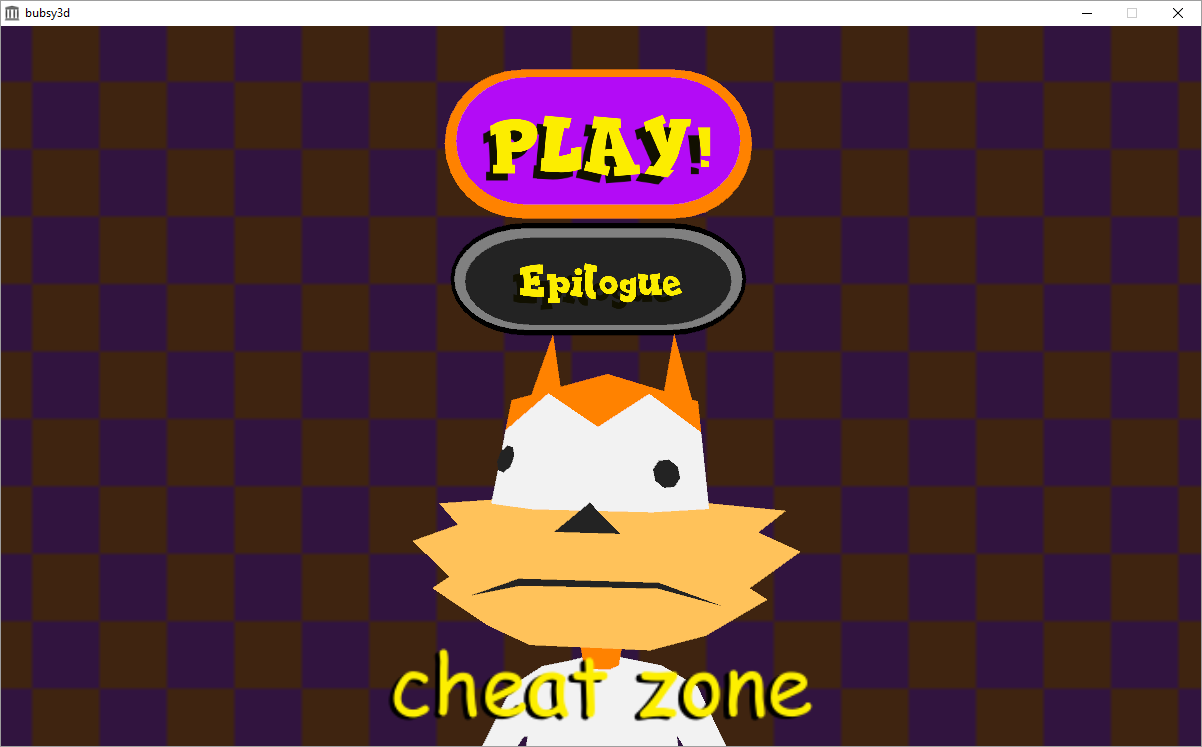Start the game with the PLAY! button
Viewport: 1202px width, 747px height.
click(597, 145)
